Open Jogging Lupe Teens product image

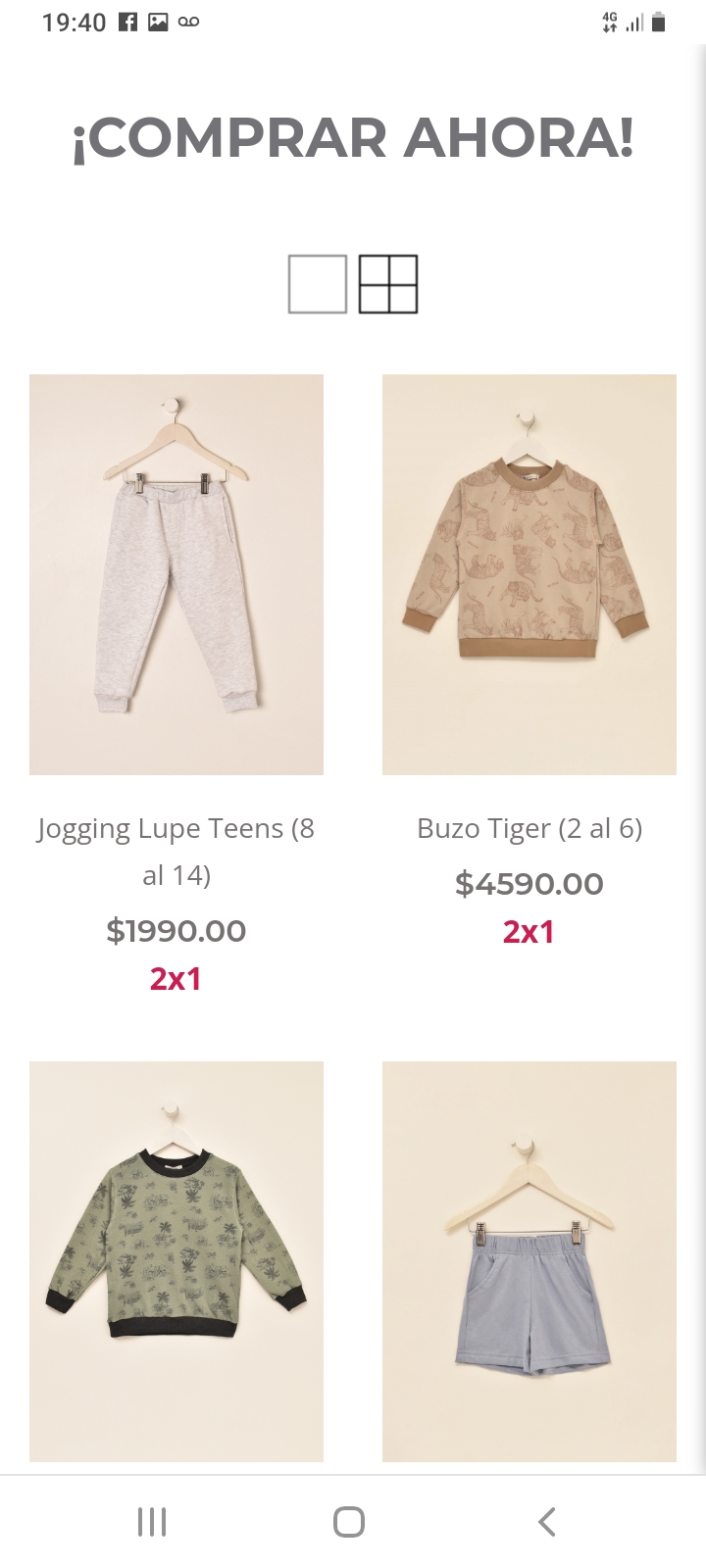pyautogui.click(x=176, y=574)
